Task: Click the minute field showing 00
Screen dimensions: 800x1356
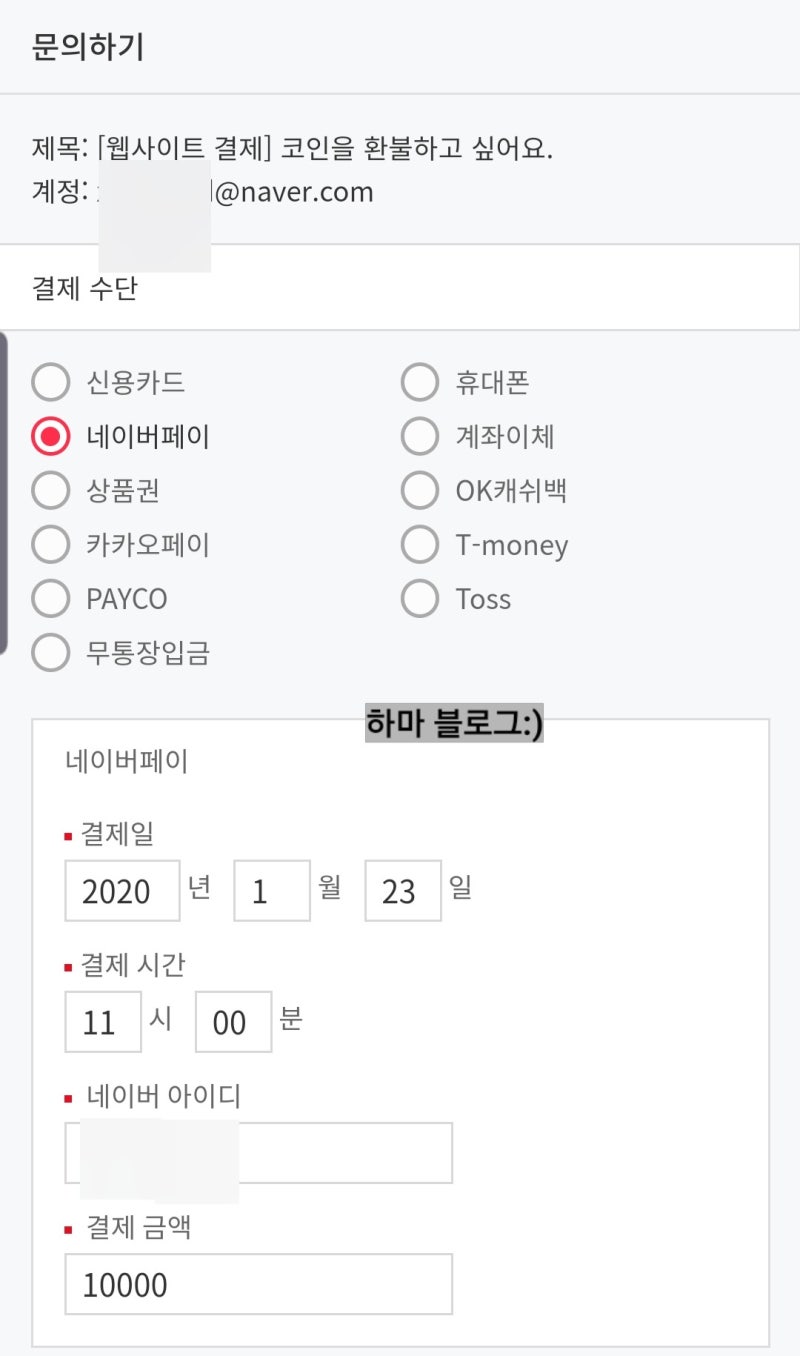Action: point(233,1021)
